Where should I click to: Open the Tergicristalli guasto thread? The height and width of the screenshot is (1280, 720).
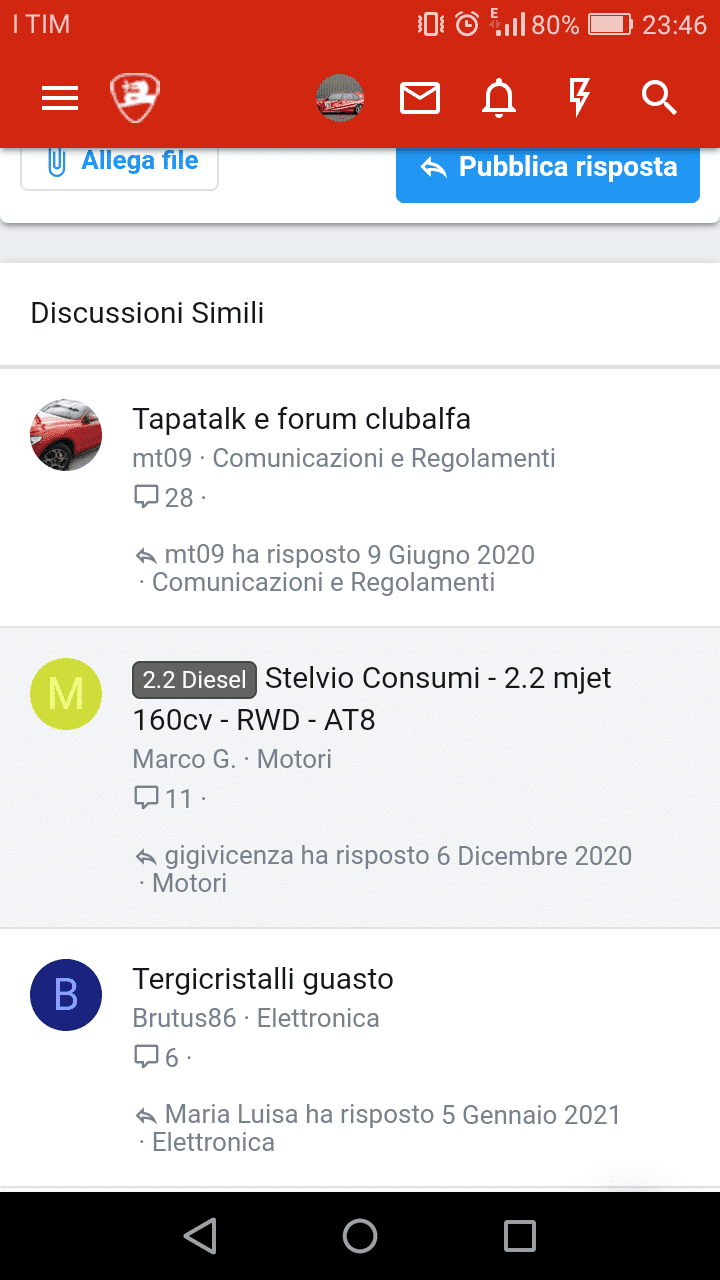(x=263, y=979)
